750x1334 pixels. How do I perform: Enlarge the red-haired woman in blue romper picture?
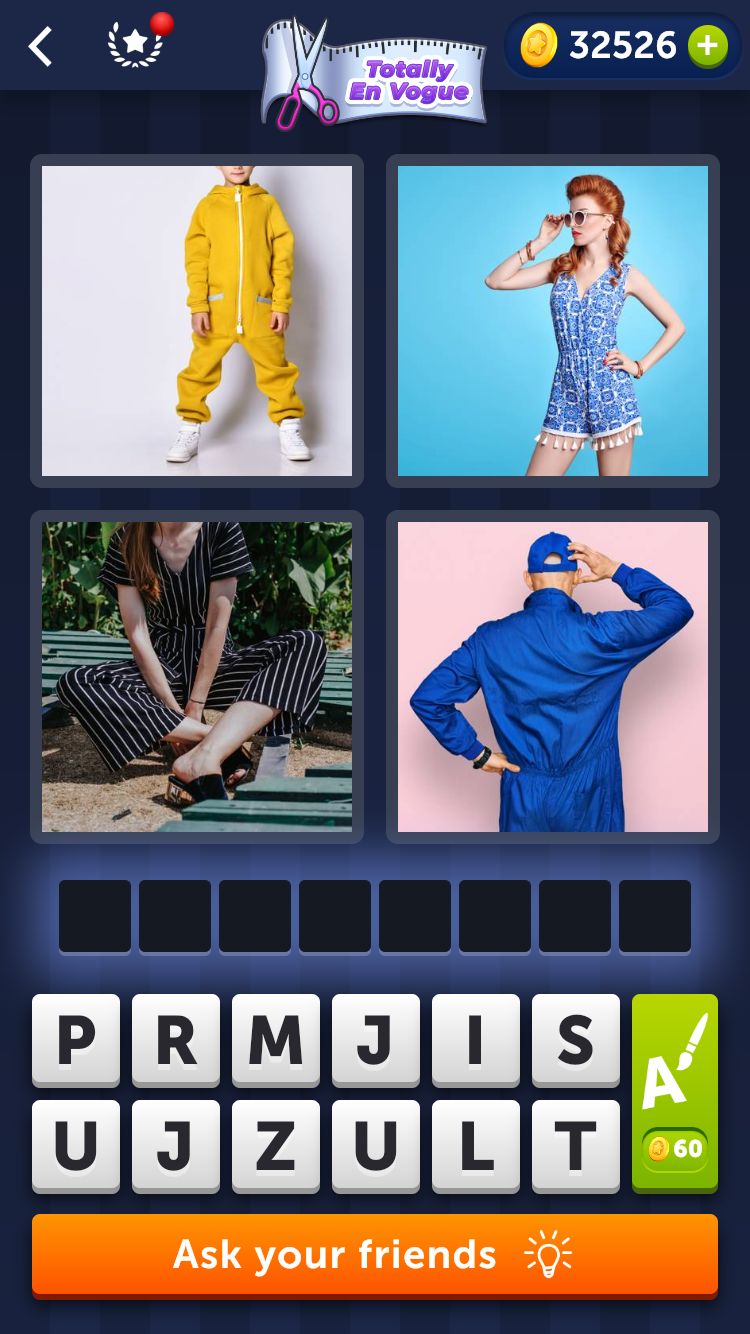553,321
